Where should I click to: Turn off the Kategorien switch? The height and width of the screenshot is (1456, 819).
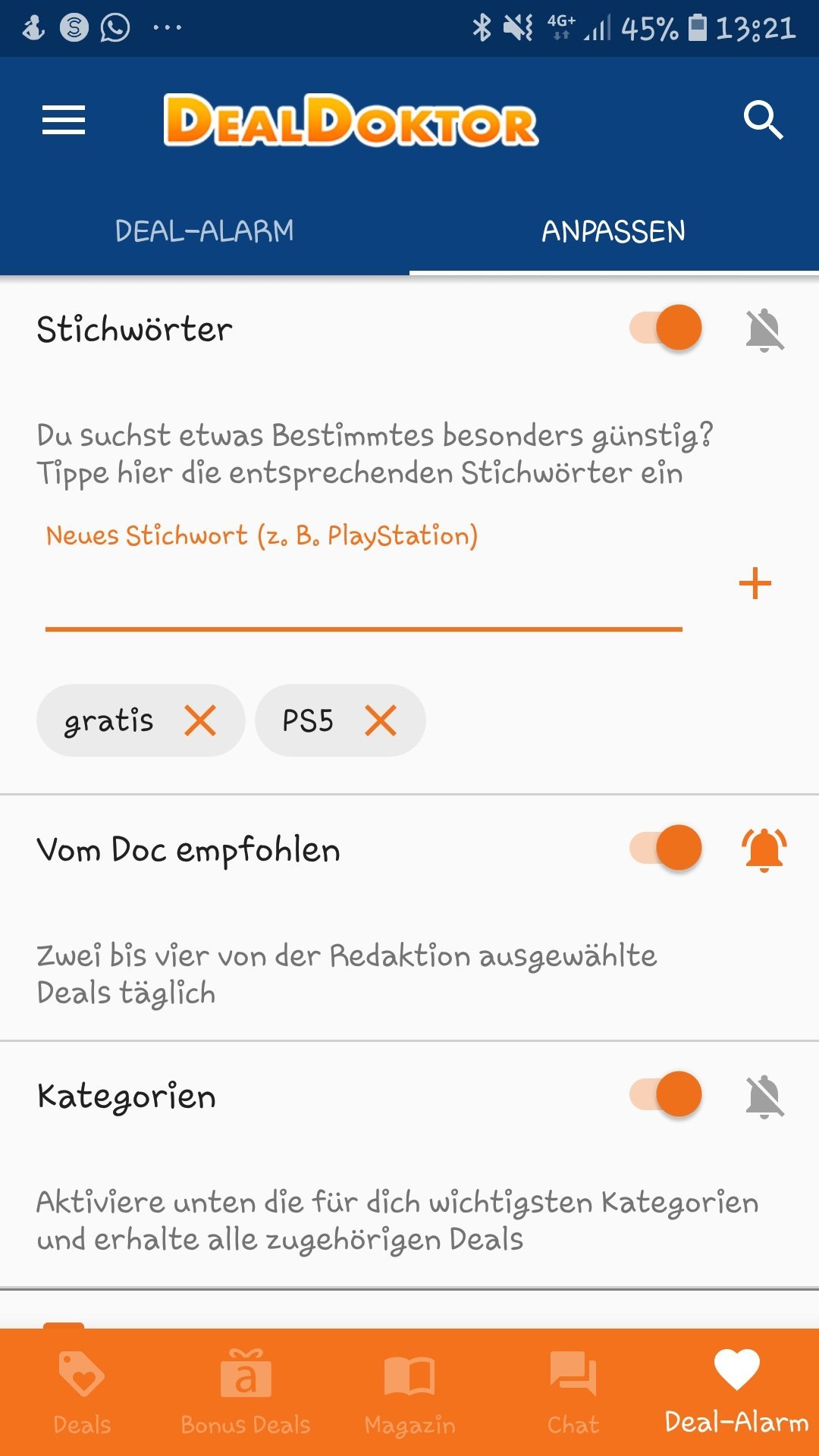[x=666, y=1094]
